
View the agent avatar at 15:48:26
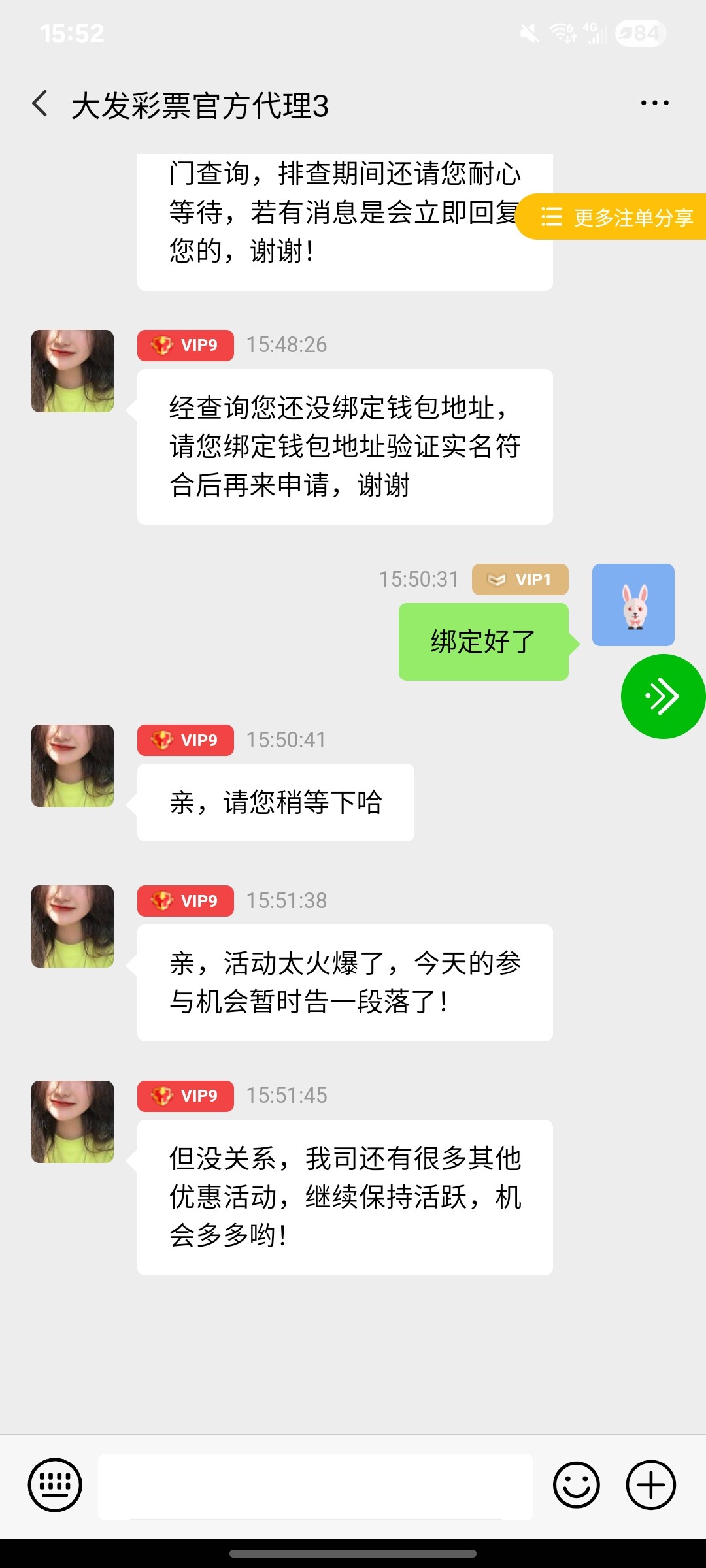pyautogui.click(x=73, y=371)
